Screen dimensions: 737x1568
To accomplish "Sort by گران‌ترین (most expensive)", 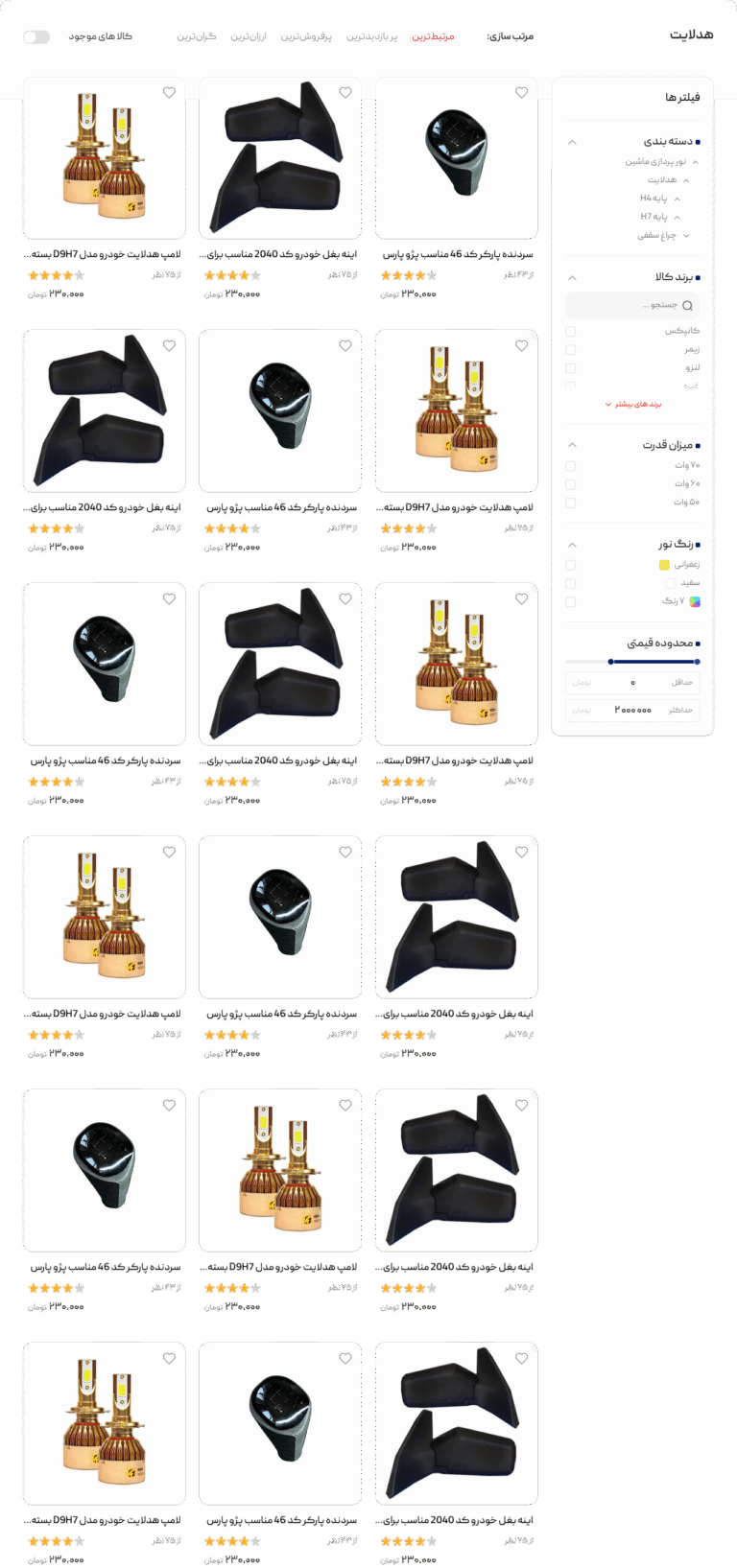I will pos(196,36).
